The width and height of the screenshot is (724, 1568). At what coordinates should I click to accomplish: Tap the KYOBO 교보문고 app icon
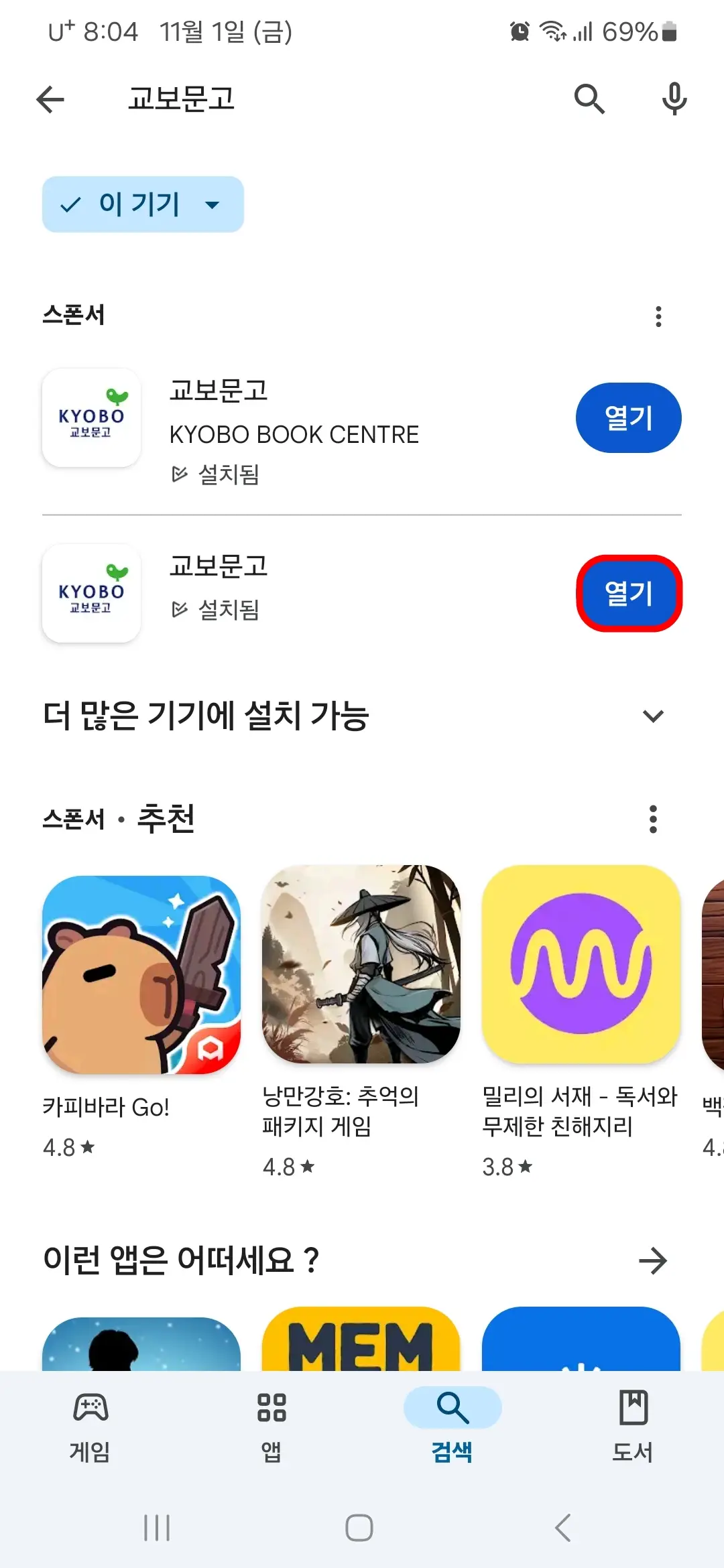click(91, 417)
